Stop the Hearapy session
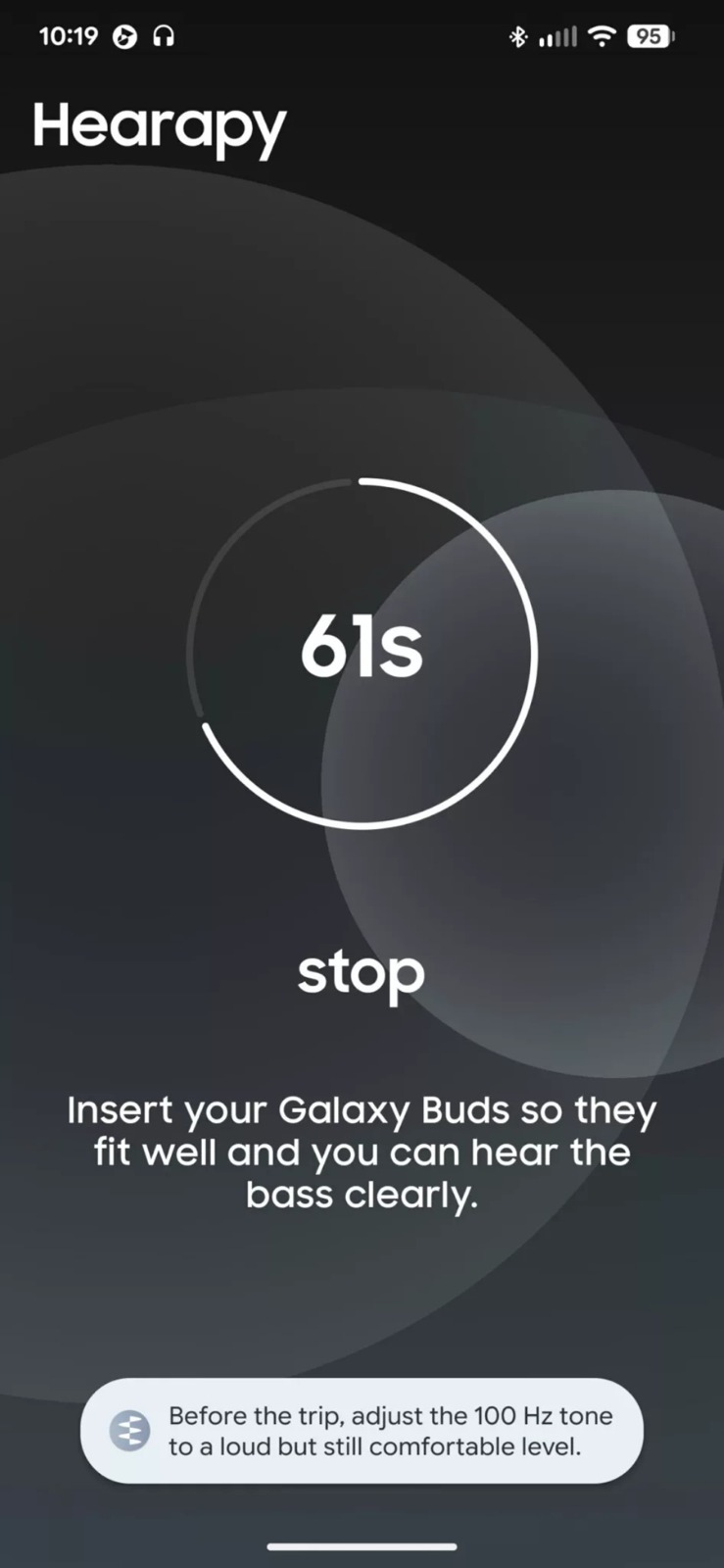Viewport: 724px width, 1568px height. click(x=361, y=971)
